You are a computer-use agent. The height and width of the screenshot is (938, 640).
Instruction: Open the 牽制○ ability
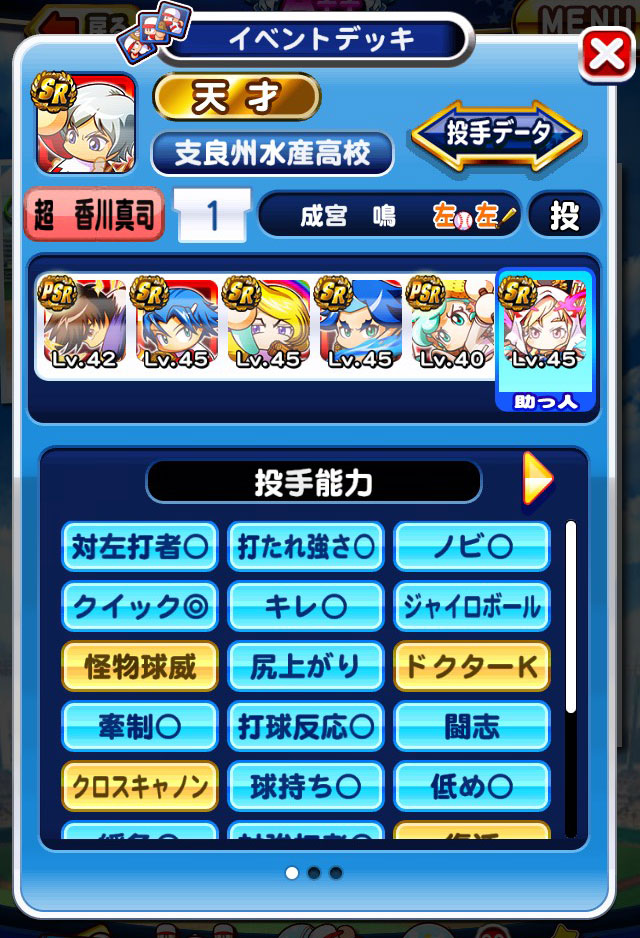[139, 726]
